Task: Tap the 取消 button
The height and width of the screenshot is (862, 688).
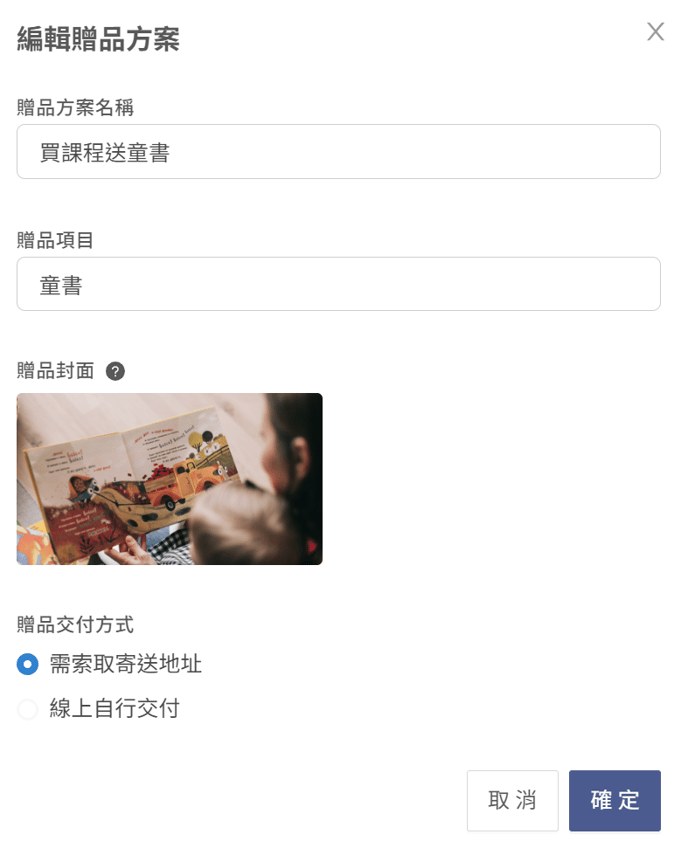Action: 512,800
